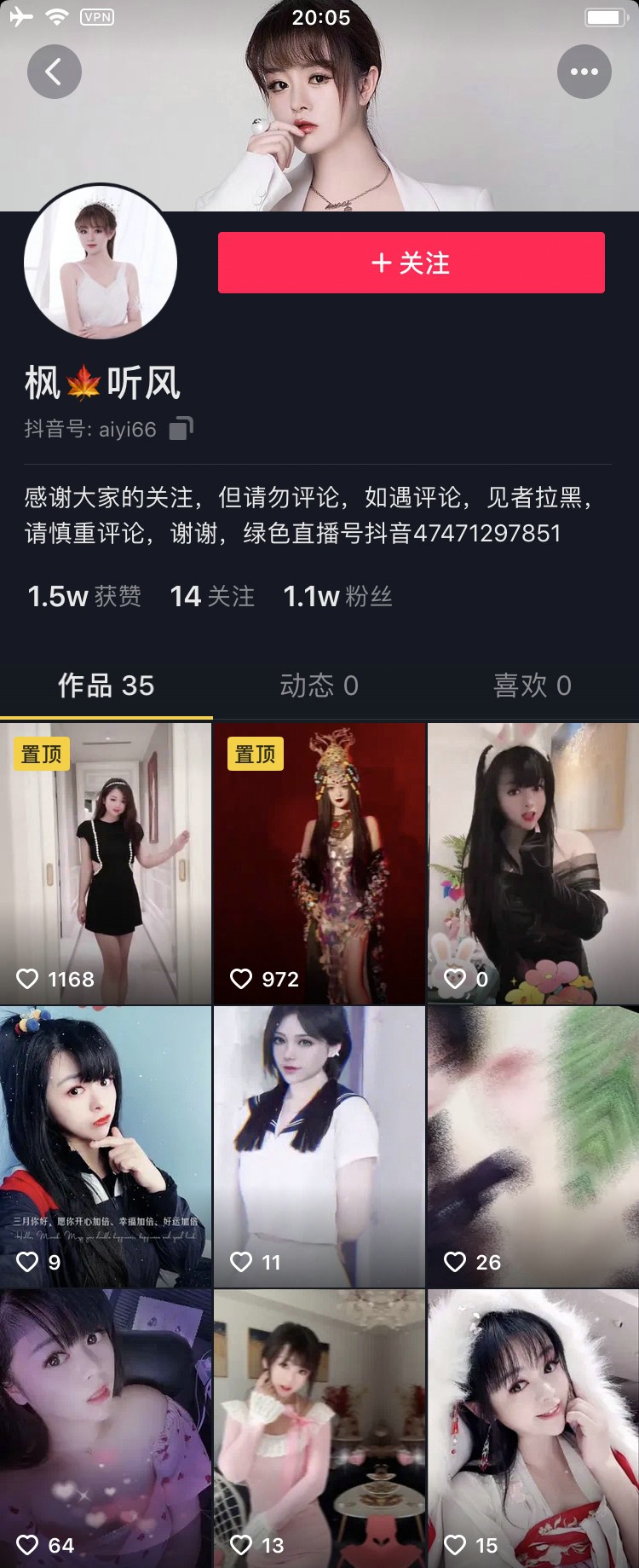Viewport: 639px width, 1568px height.
Task: Copy the 抖音号 aiyi66
Action: coord(181,428)
